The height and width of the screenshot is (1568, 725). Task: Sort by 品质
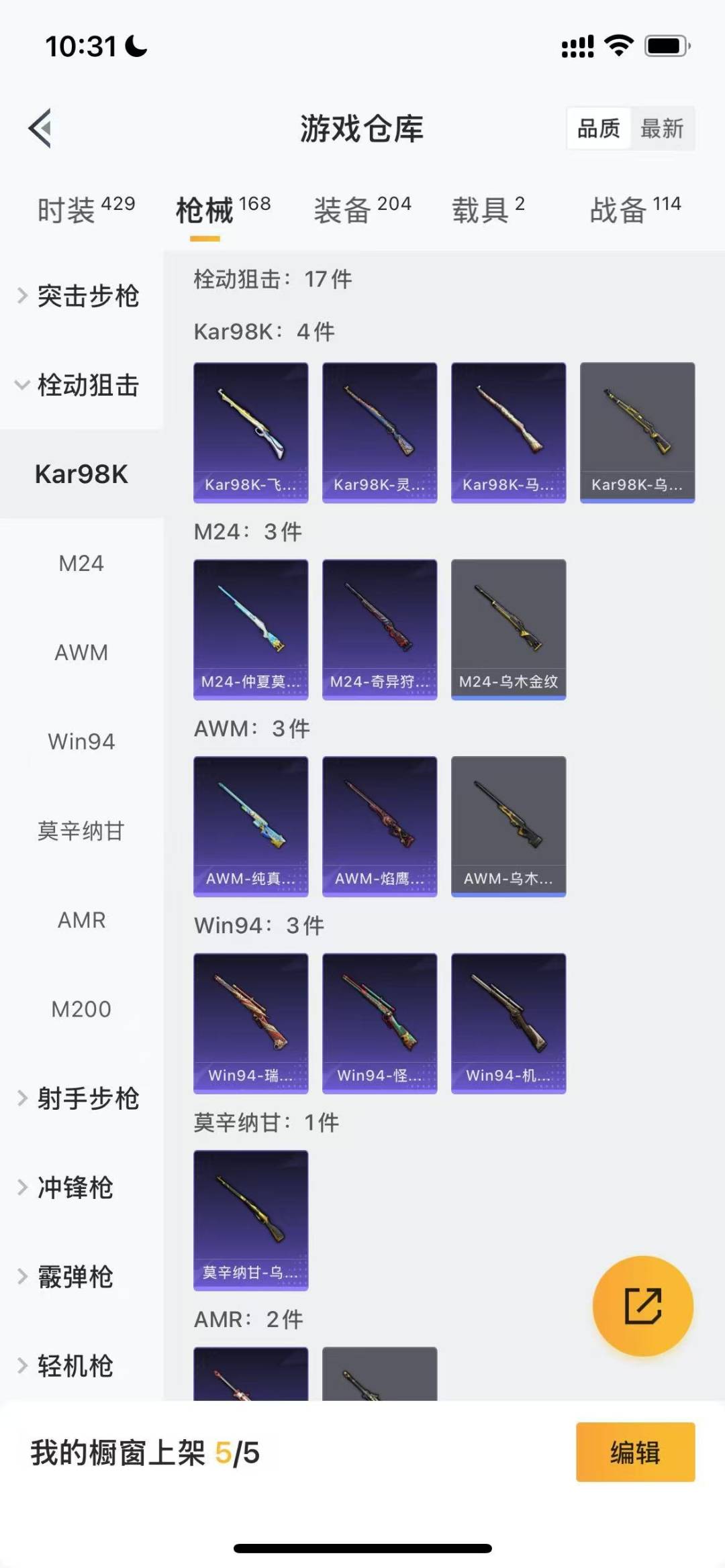[x=599, y=128]
